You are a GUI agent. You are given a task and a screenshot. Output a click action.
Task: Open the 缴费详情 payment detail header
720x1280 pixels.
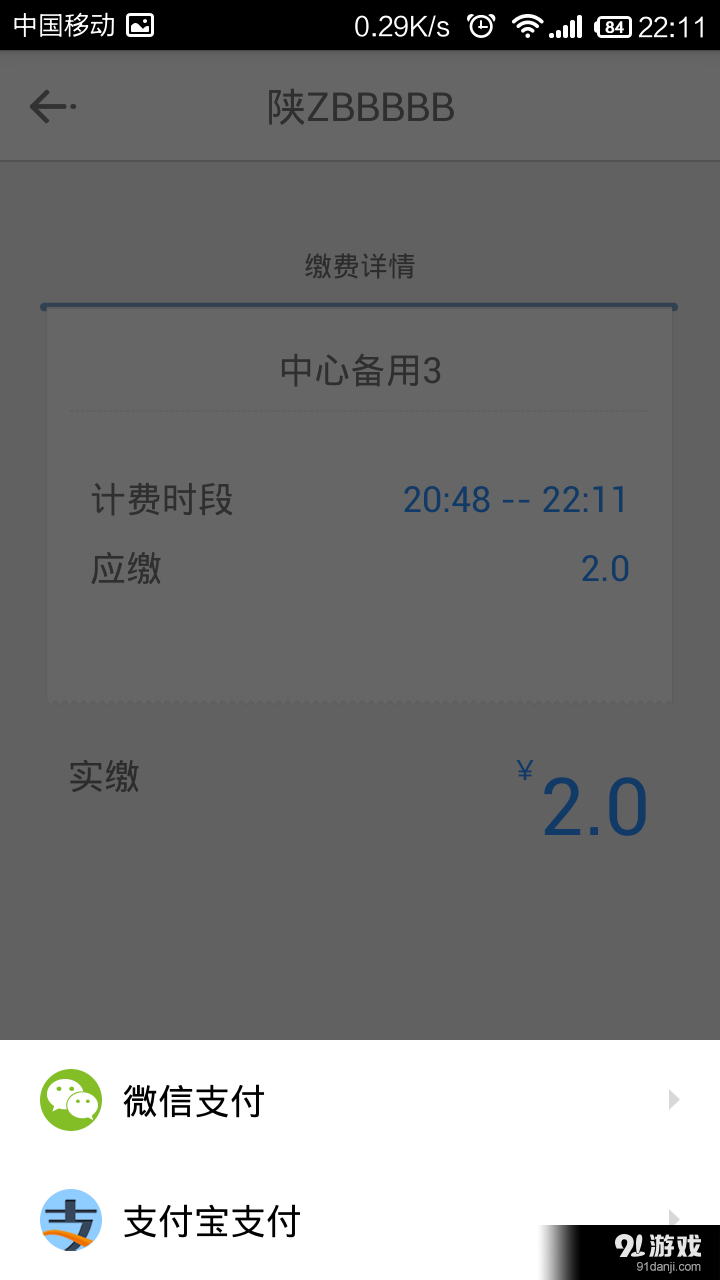pyautogui.click(x=360, y=267)
